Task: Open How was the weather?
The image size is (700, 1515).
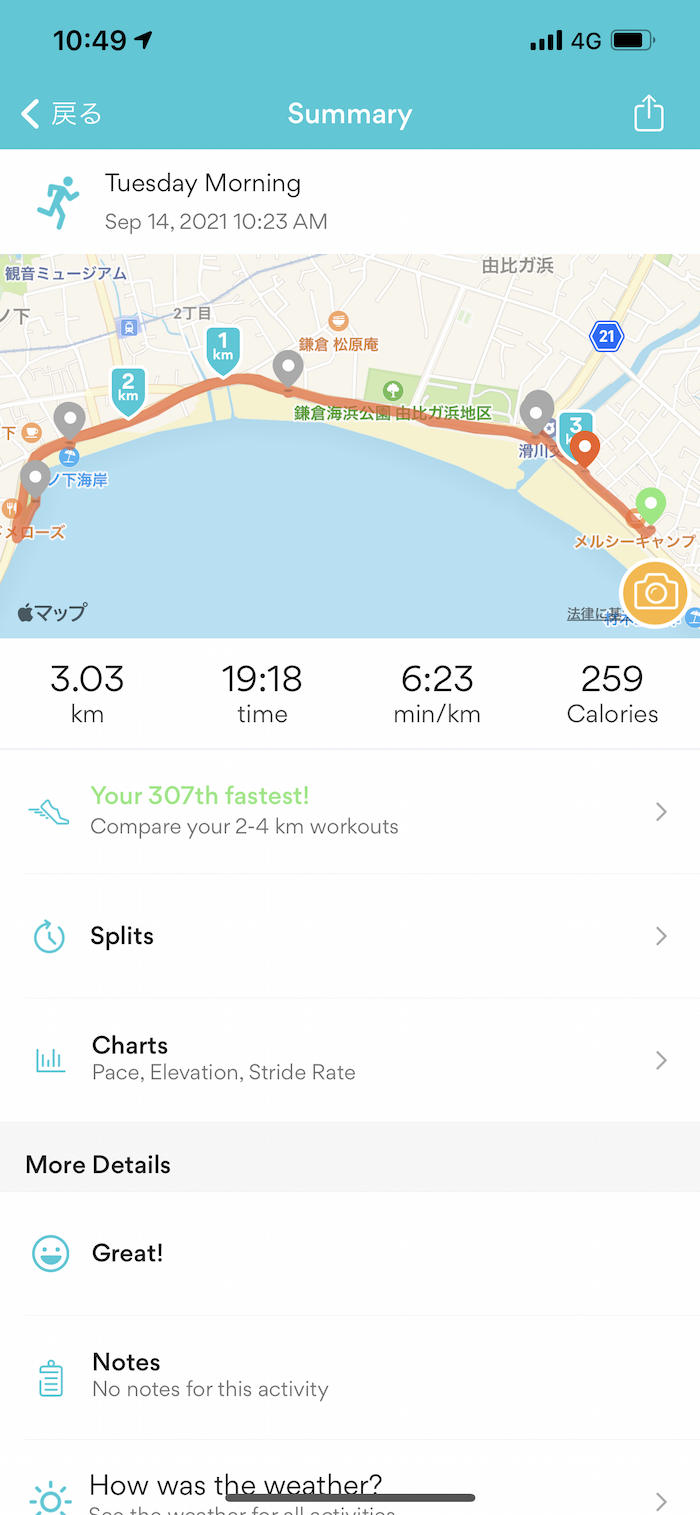Action: [x=350, y=1490]
